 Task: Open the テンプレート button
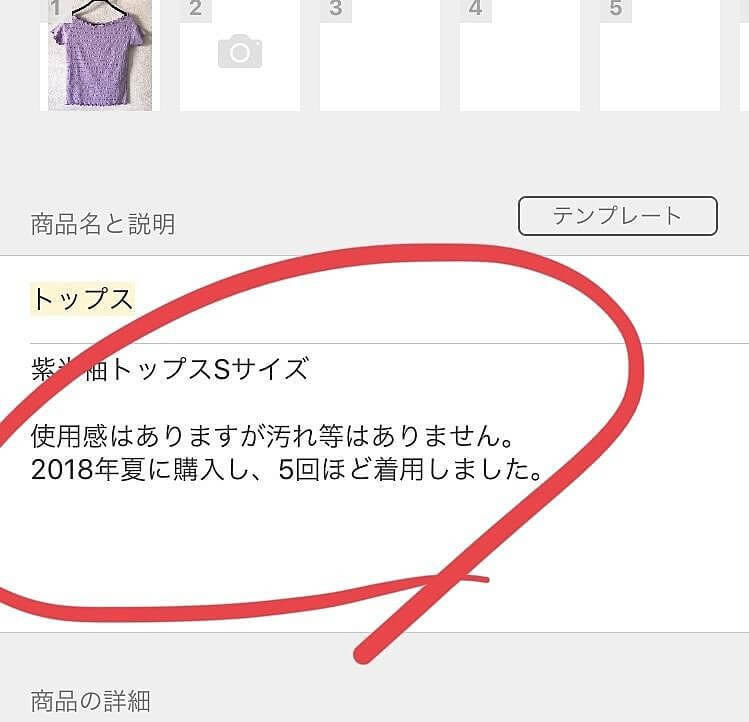tap(617, 216)
